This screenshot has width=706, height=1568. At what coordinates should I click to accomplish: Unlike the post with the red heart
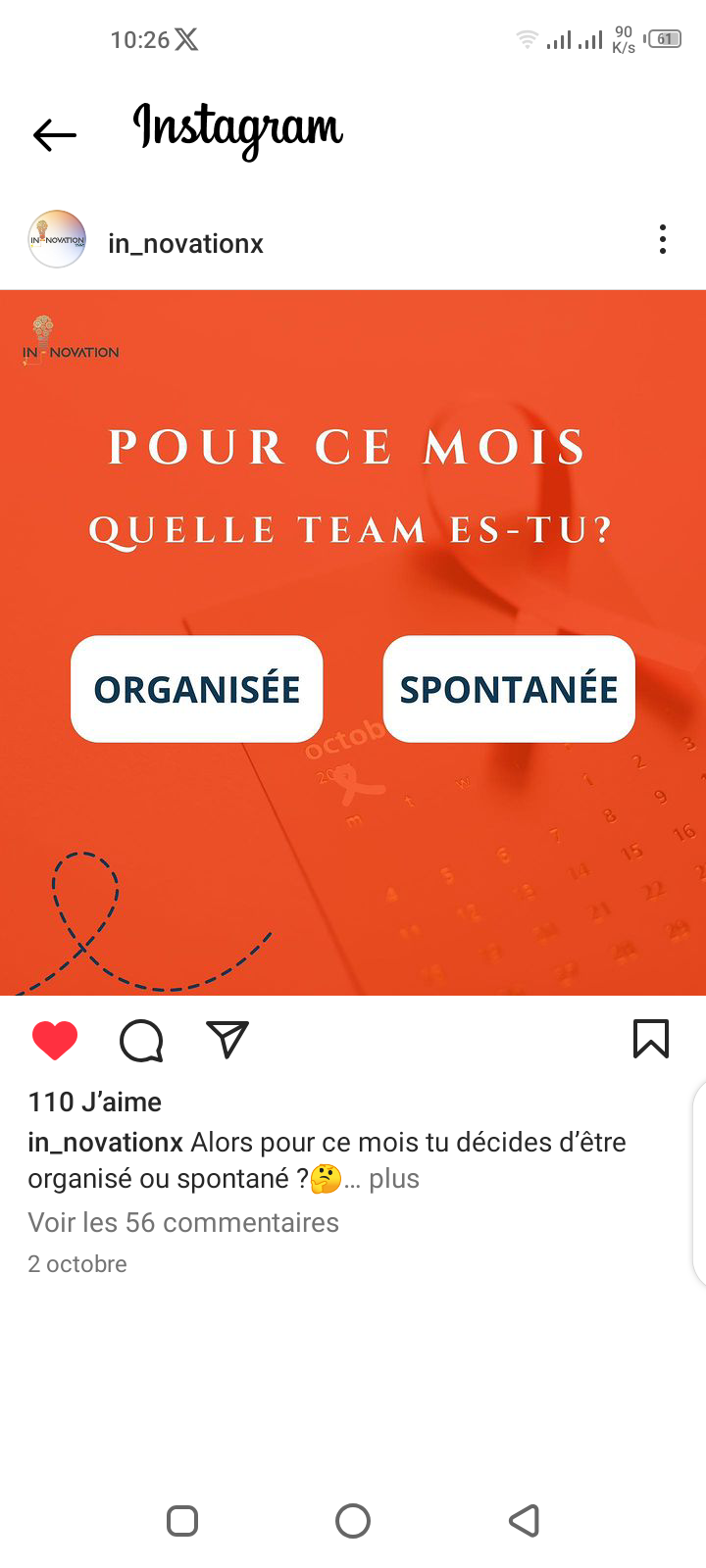pyautogui.click(x=55, y=1040)
